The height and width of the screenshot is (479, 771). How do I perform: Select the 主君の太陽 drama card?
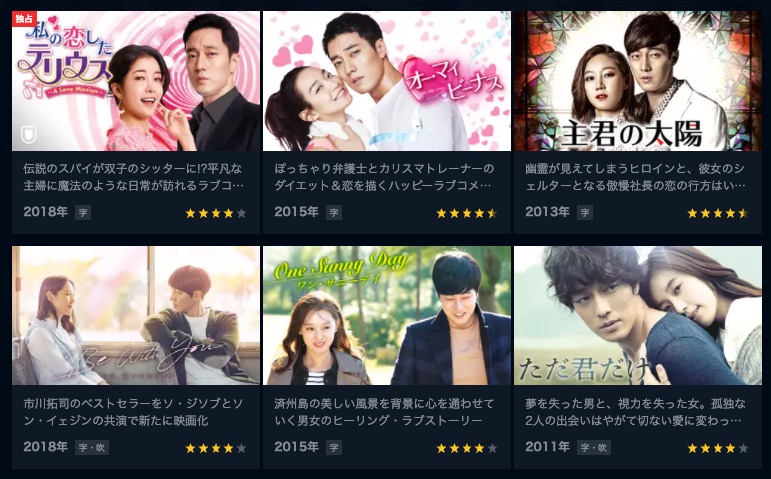pyautogui.click(x=637, y=82)
